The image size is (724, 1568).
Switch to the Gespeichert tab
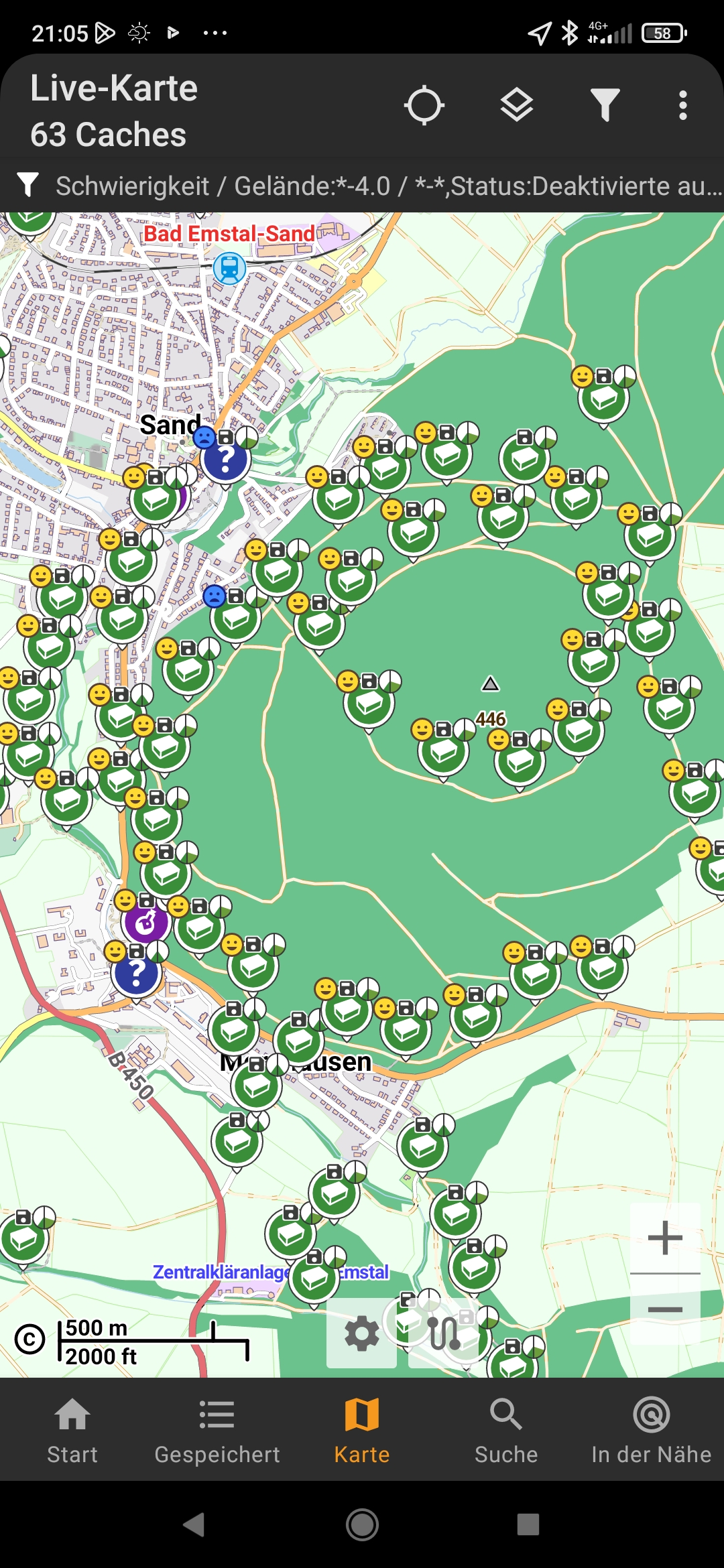(x=217, y=1429)
